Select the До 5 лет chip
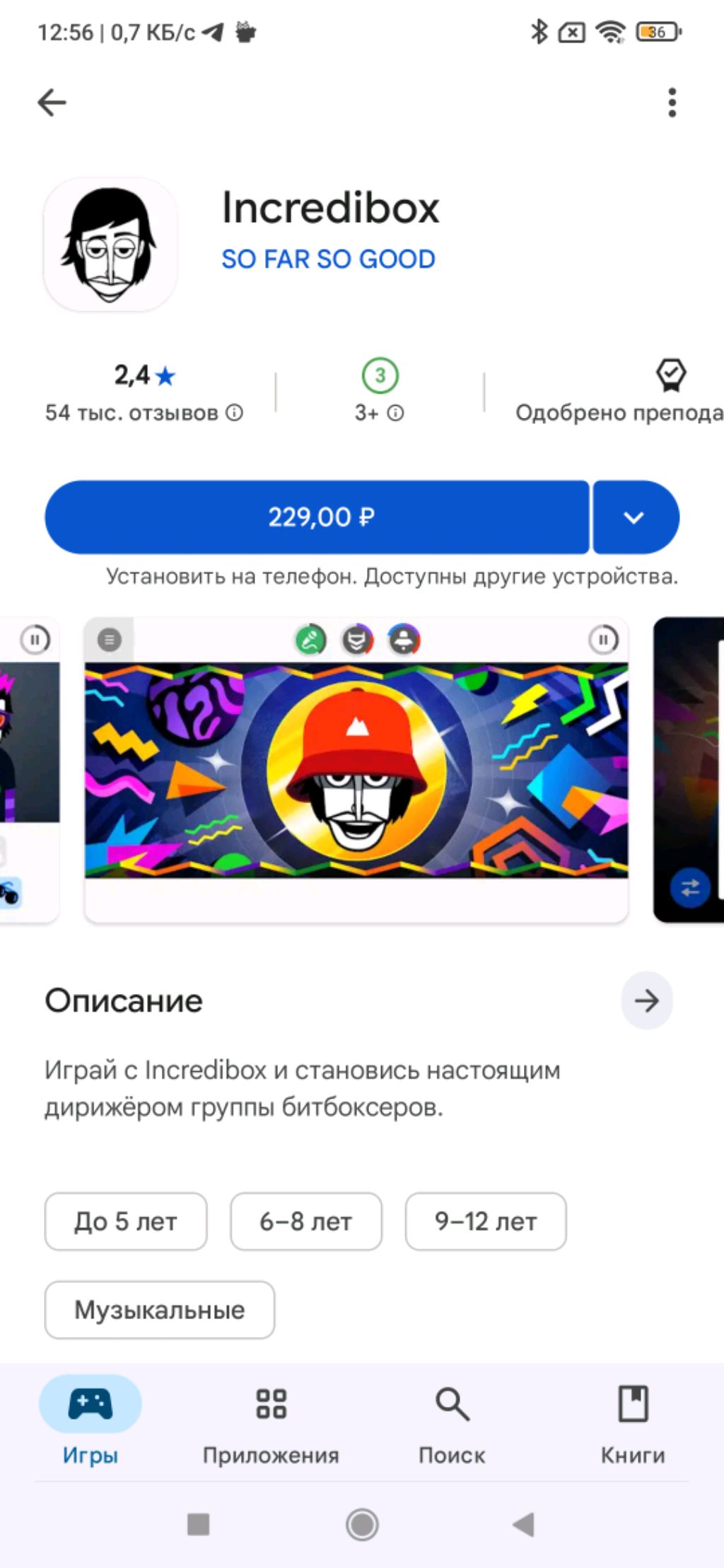 point(126,1222)
